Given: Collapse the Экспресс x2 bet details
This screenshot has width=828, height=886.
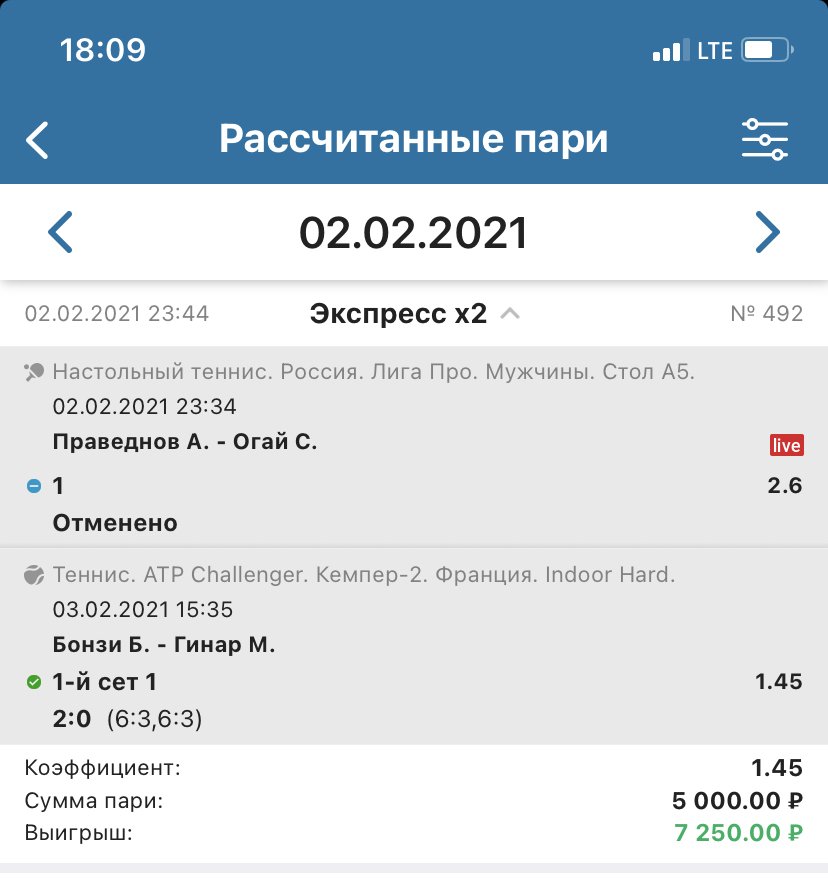Looking at the screenshot, I should (x=511, y=314).
